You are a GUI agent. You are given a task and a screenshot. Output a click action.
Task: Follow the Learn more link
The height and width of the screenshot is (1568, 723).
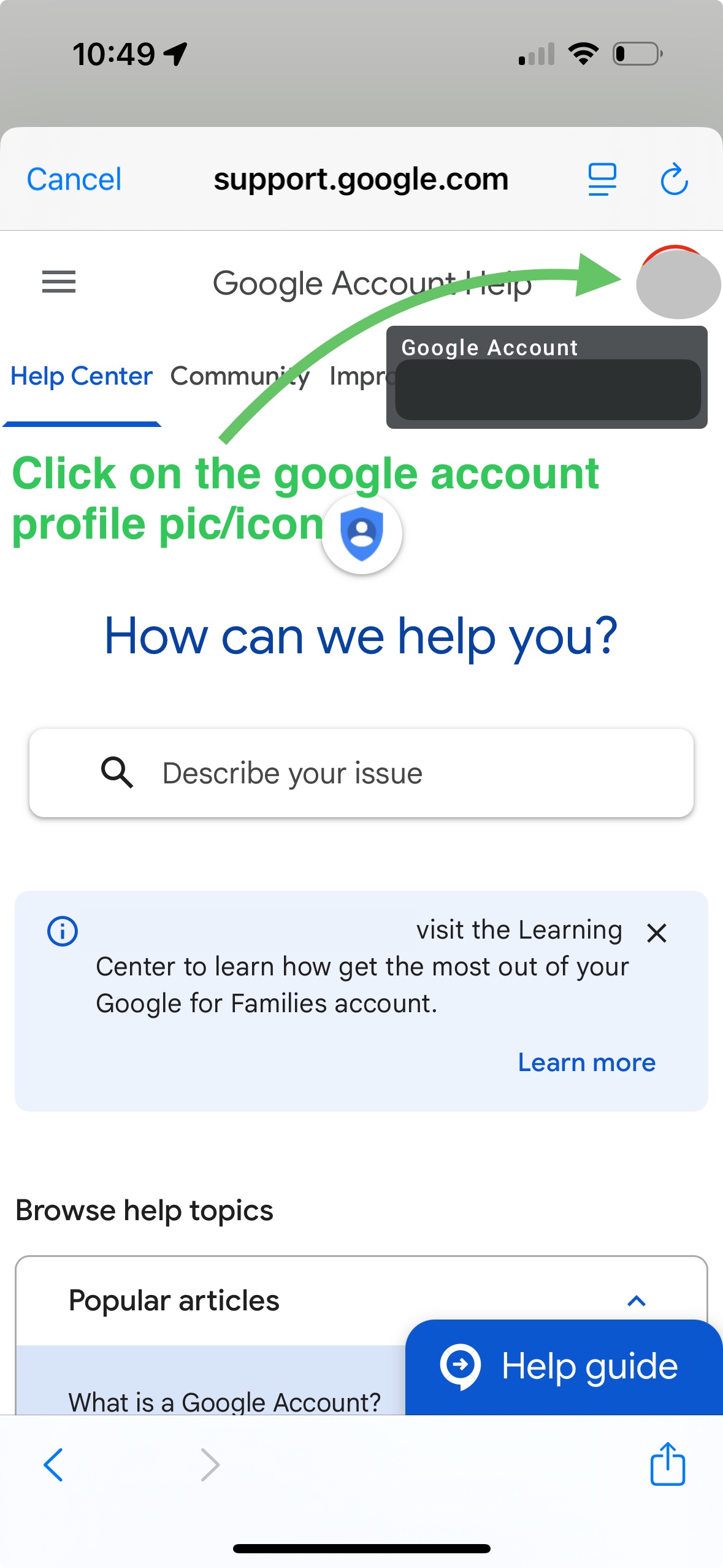point(586,1063)
